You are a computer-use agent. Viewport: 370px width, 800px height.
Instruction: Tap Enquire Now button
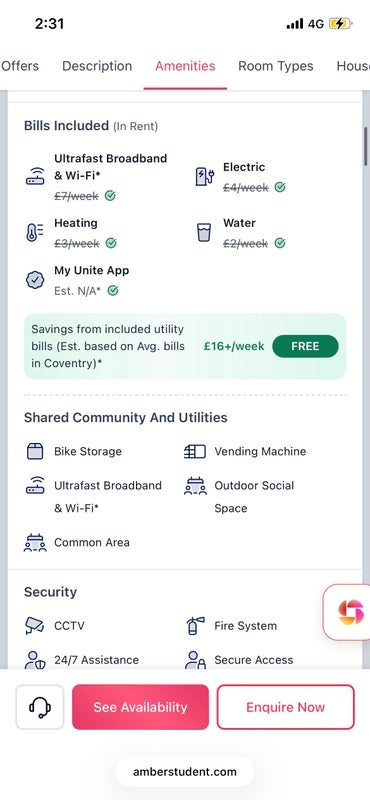pos(285,707)
